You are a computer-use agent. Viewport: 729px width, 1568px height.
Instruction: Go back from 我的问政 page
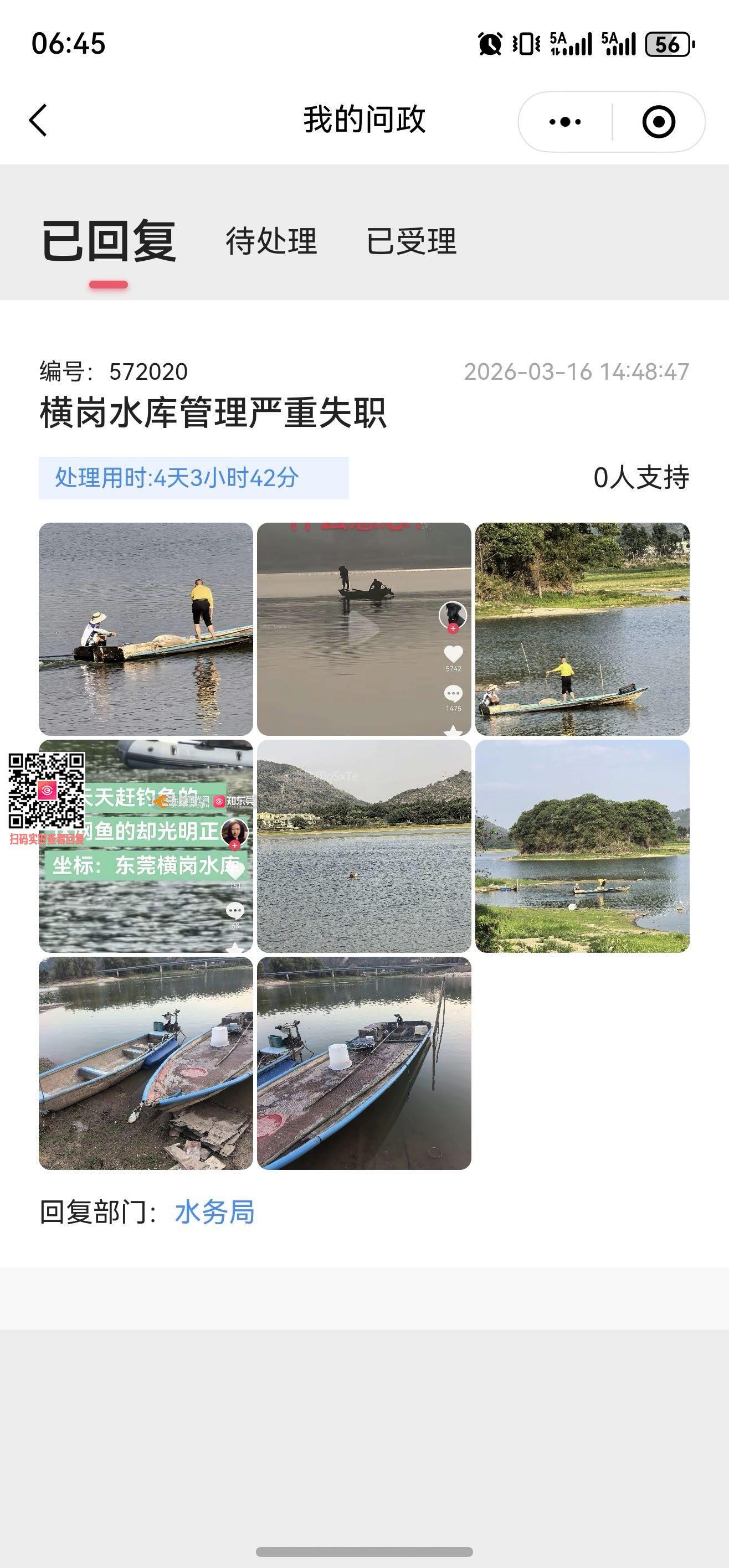tap(38, 120)
